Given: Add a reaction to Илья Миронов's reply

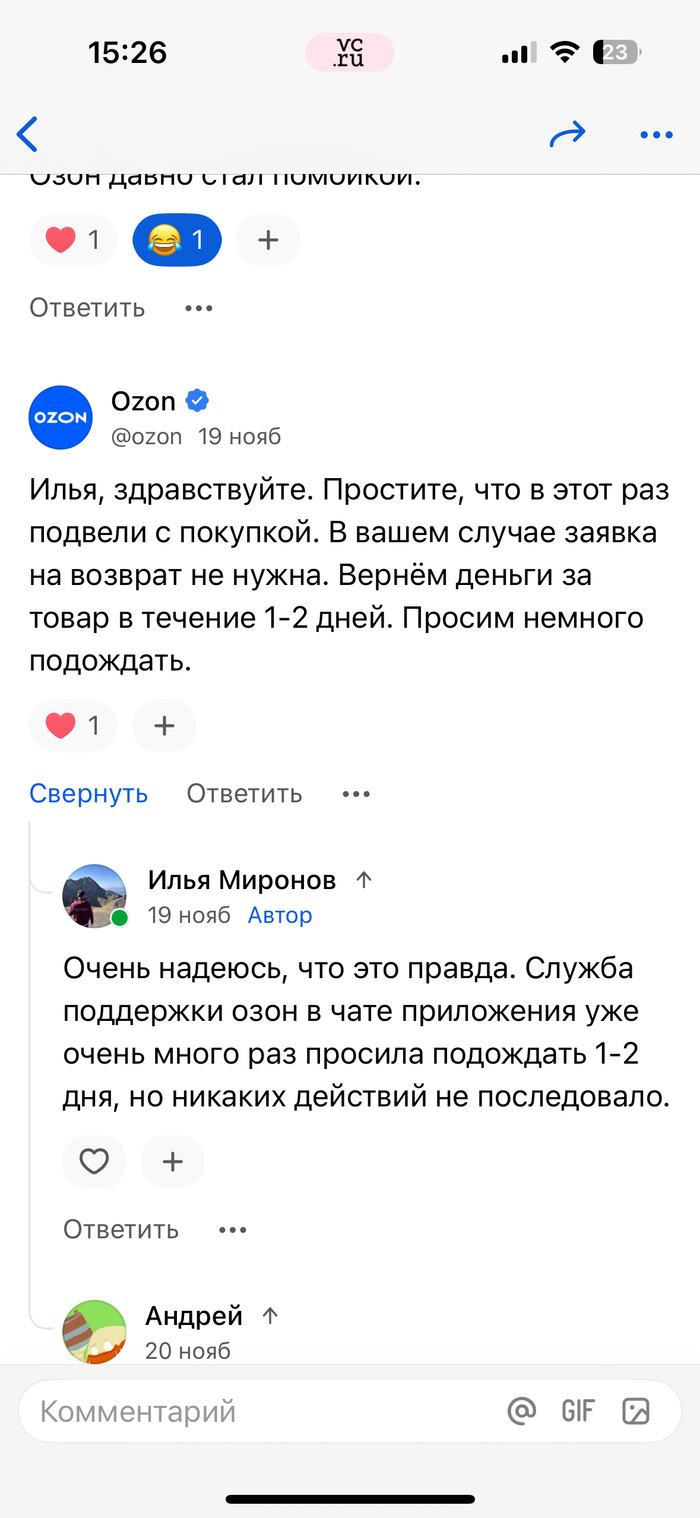Looking at the screenshot, I should pos(173,1161).
